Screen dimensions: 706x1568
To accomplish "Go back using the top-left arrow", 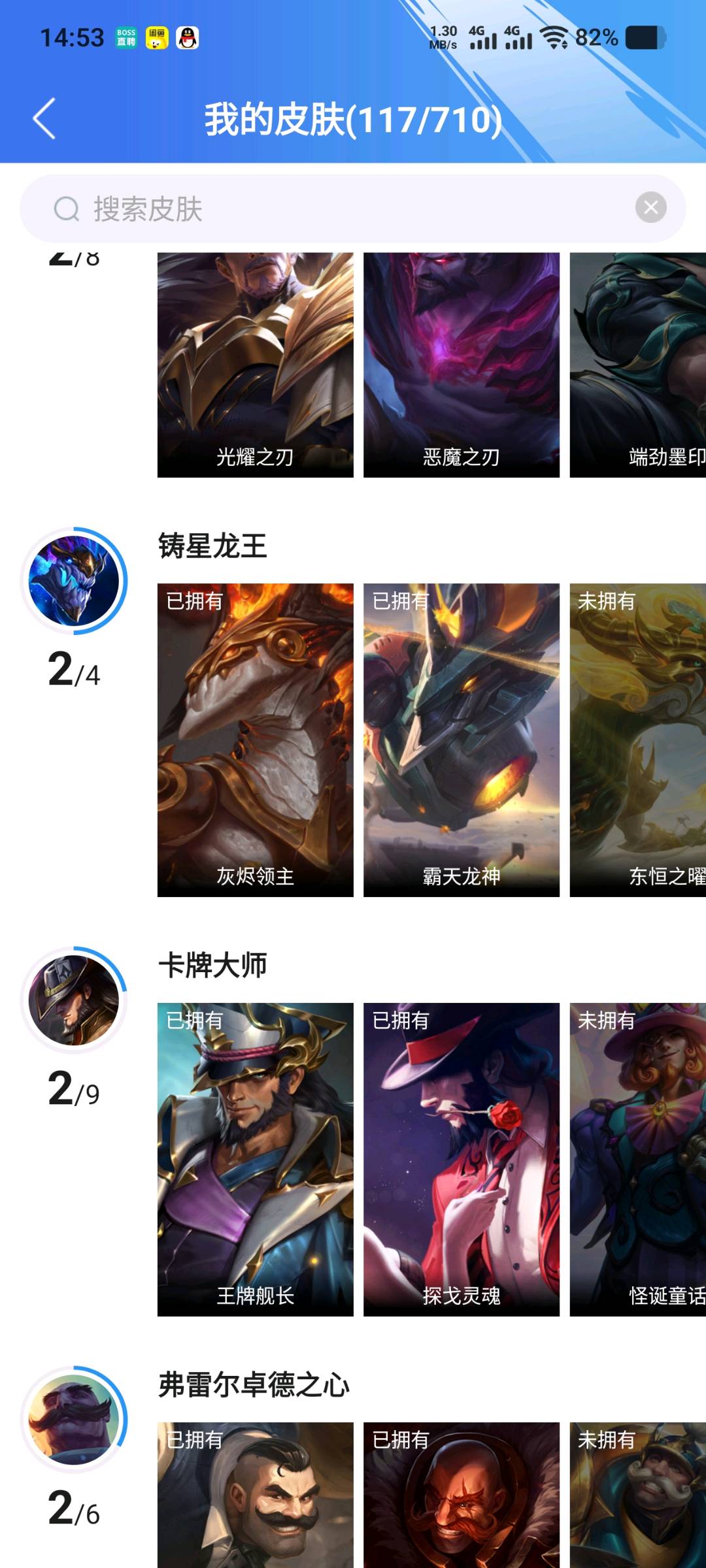I will tap(44, 118).
